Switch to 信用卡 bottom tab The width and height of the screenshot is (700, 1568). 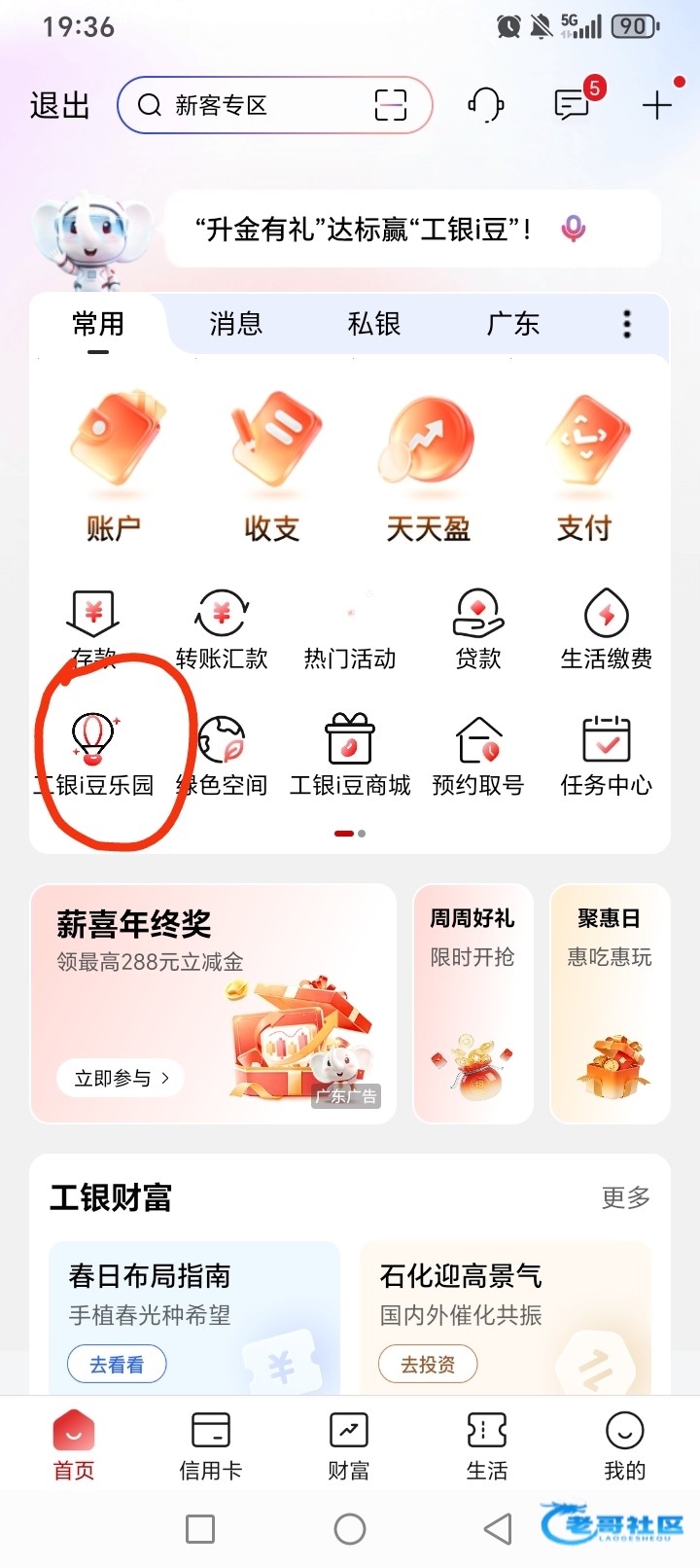210,1445
